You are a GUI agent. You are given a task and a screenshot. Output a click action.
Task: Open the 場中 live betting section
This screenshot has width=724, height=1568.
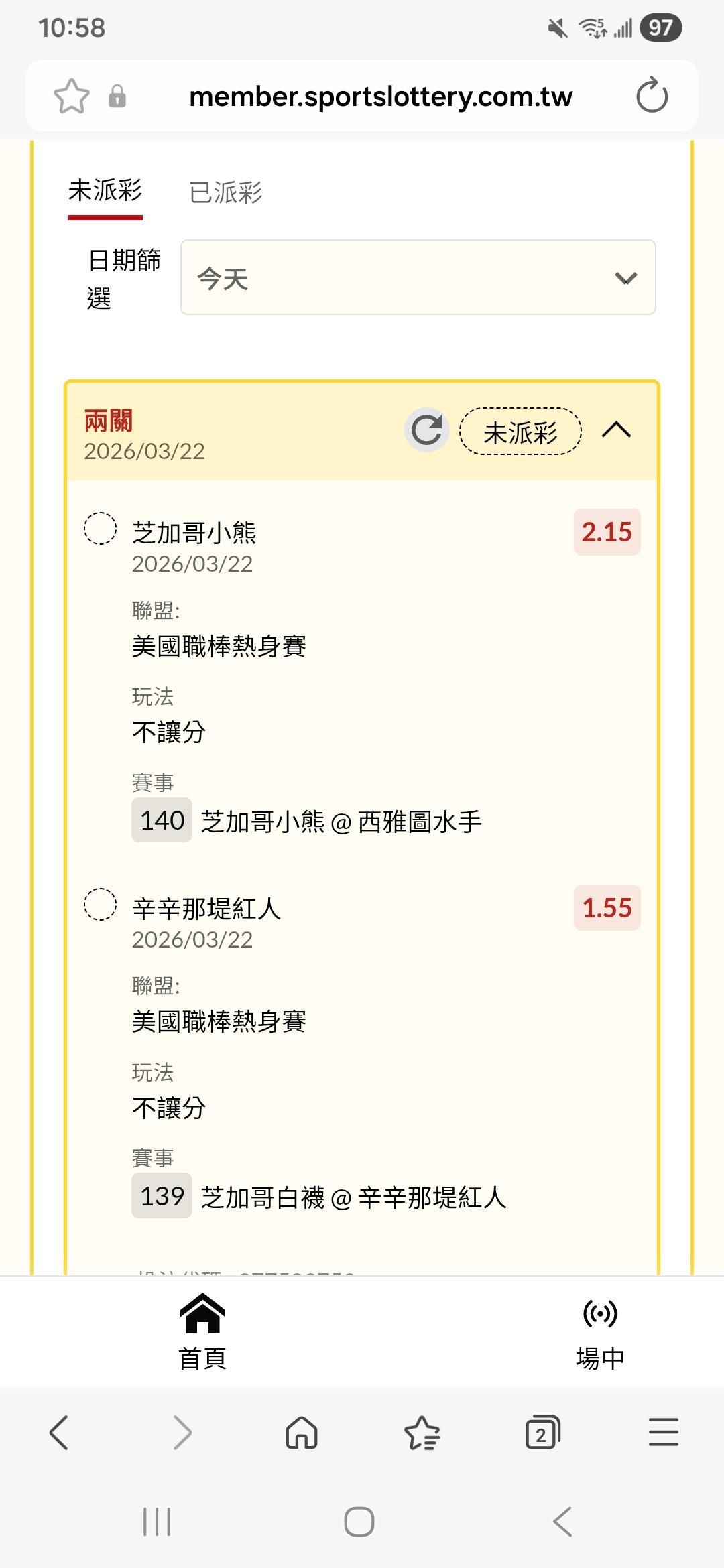click(x=600, y=1332)
